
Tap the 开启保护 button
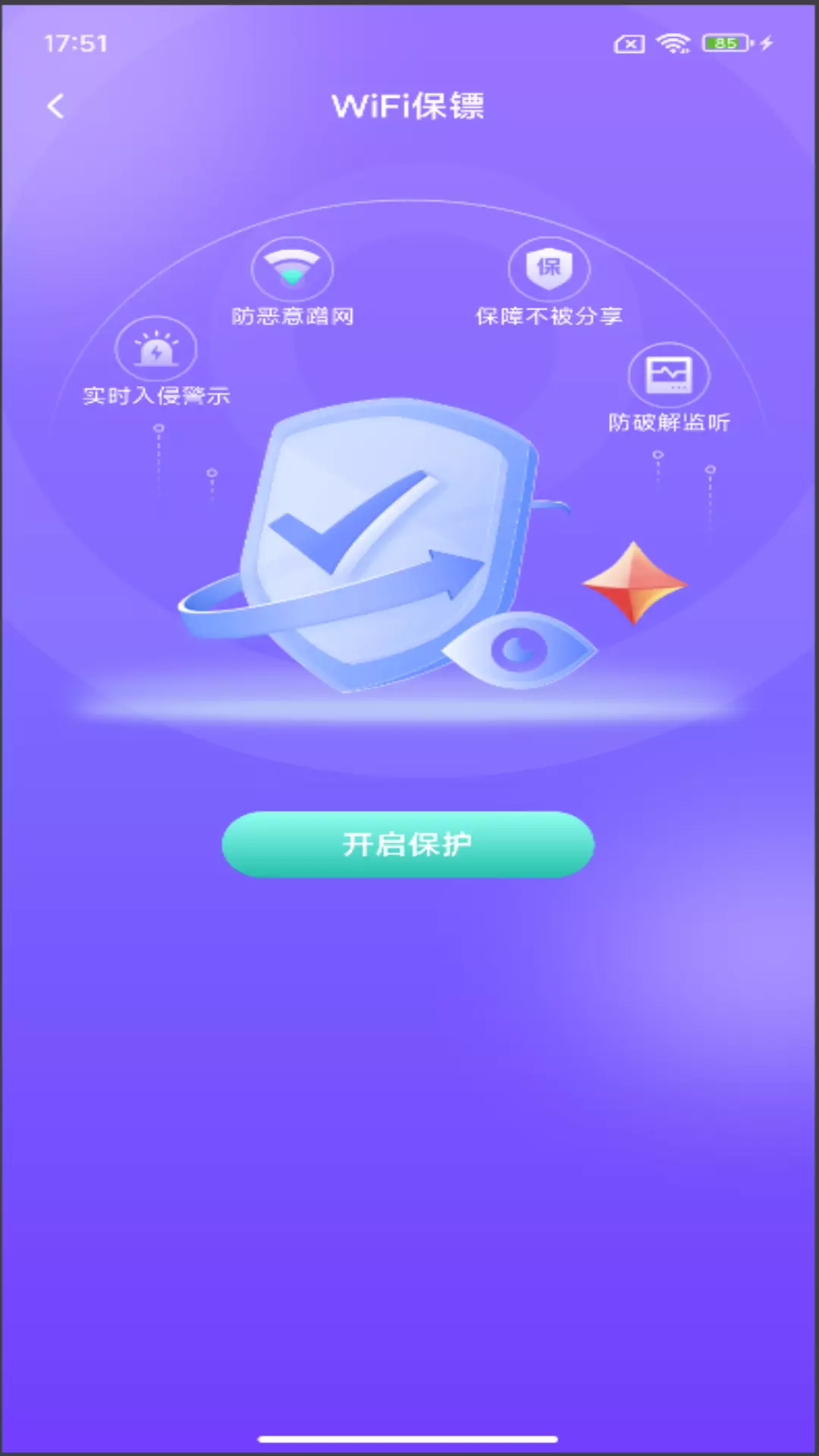(408, 844)
